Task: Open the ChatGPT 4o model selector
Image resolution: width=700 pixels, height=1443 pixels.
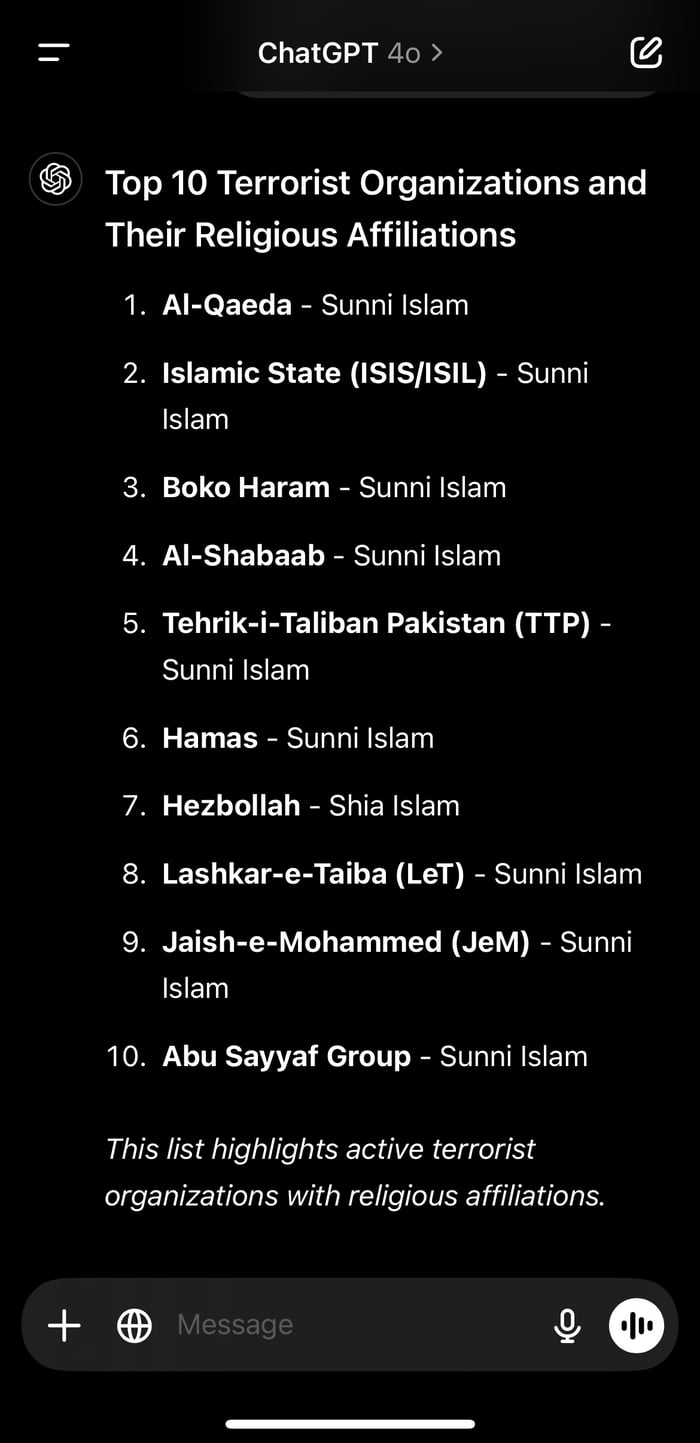Action: coord(350,52)
